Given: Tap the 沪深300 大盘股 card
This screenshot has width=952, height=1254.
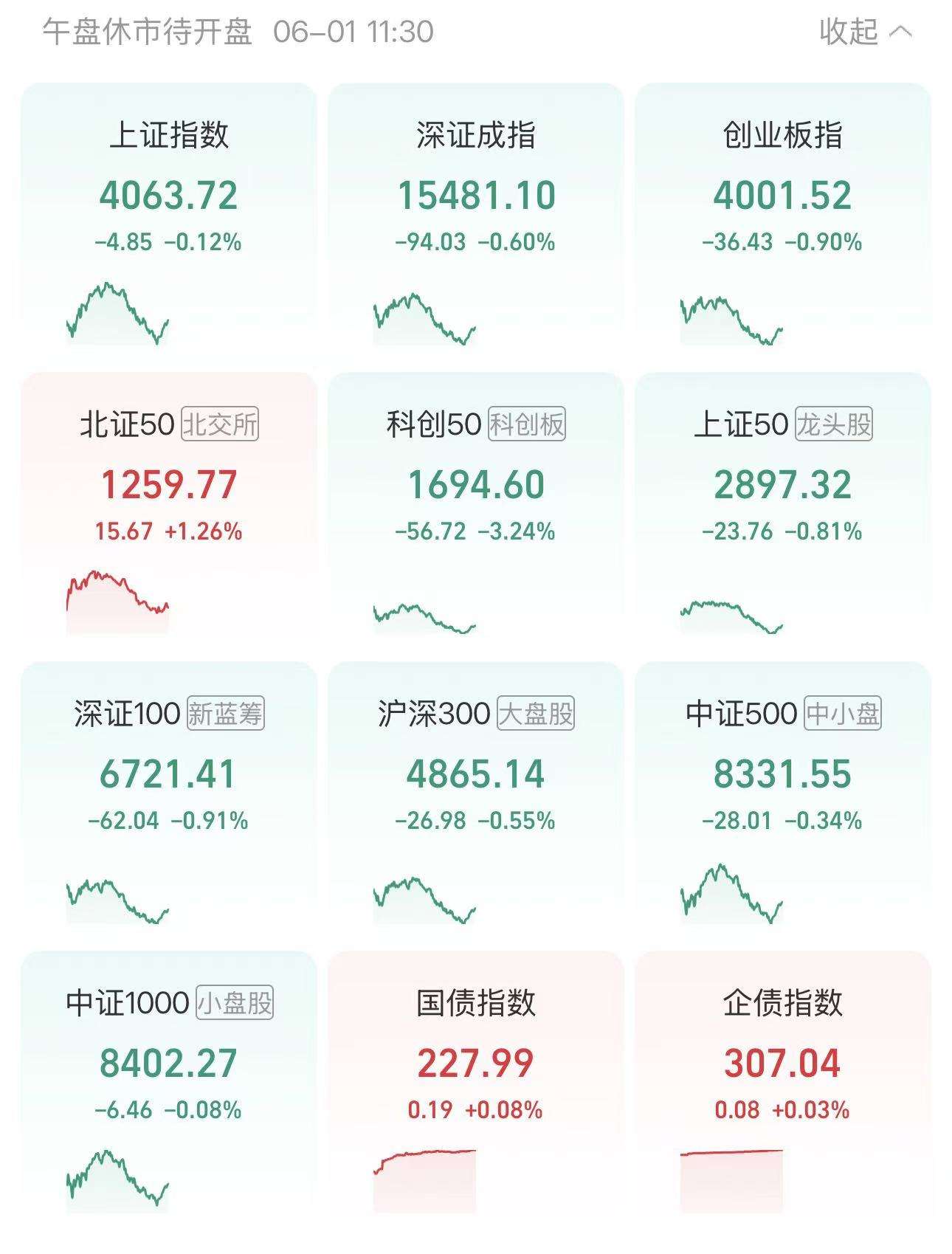Looking at the screenshot, I should (476, 793).
